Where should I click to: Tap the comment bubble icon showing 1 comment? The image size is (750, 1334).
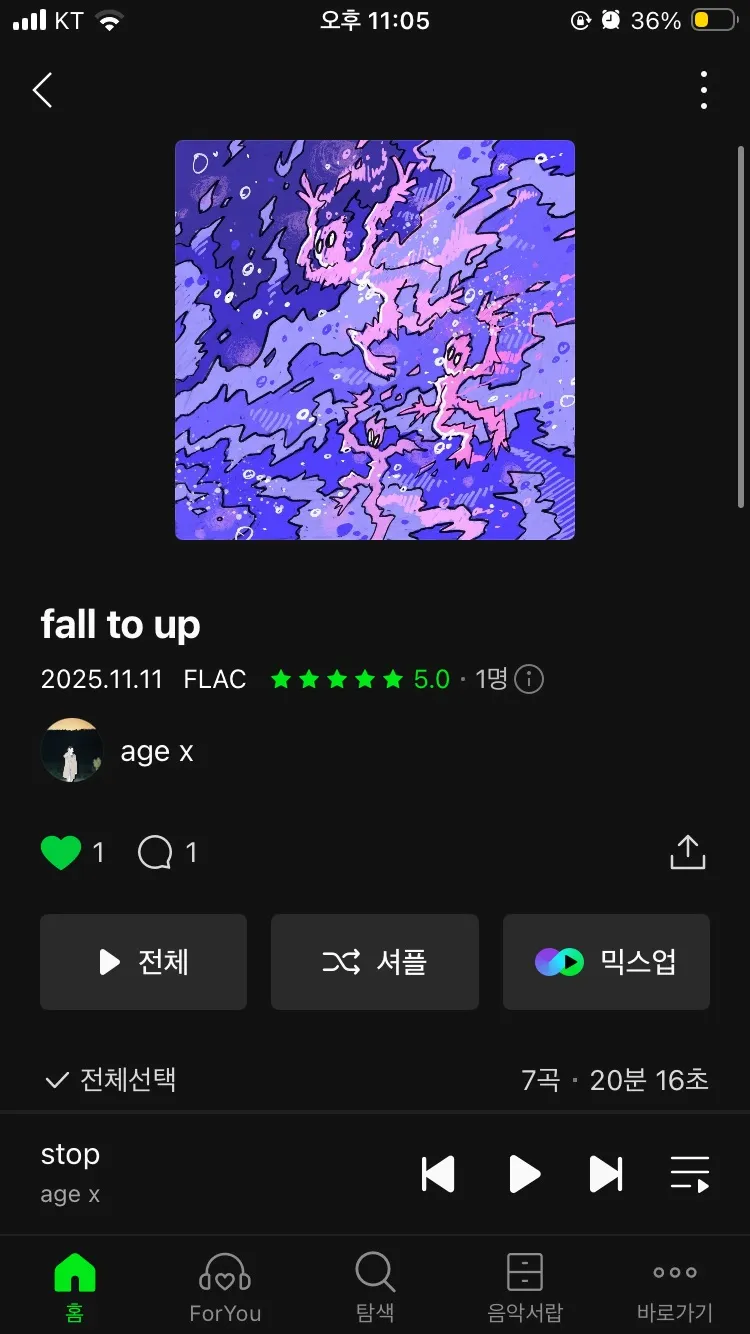[154, 851]
